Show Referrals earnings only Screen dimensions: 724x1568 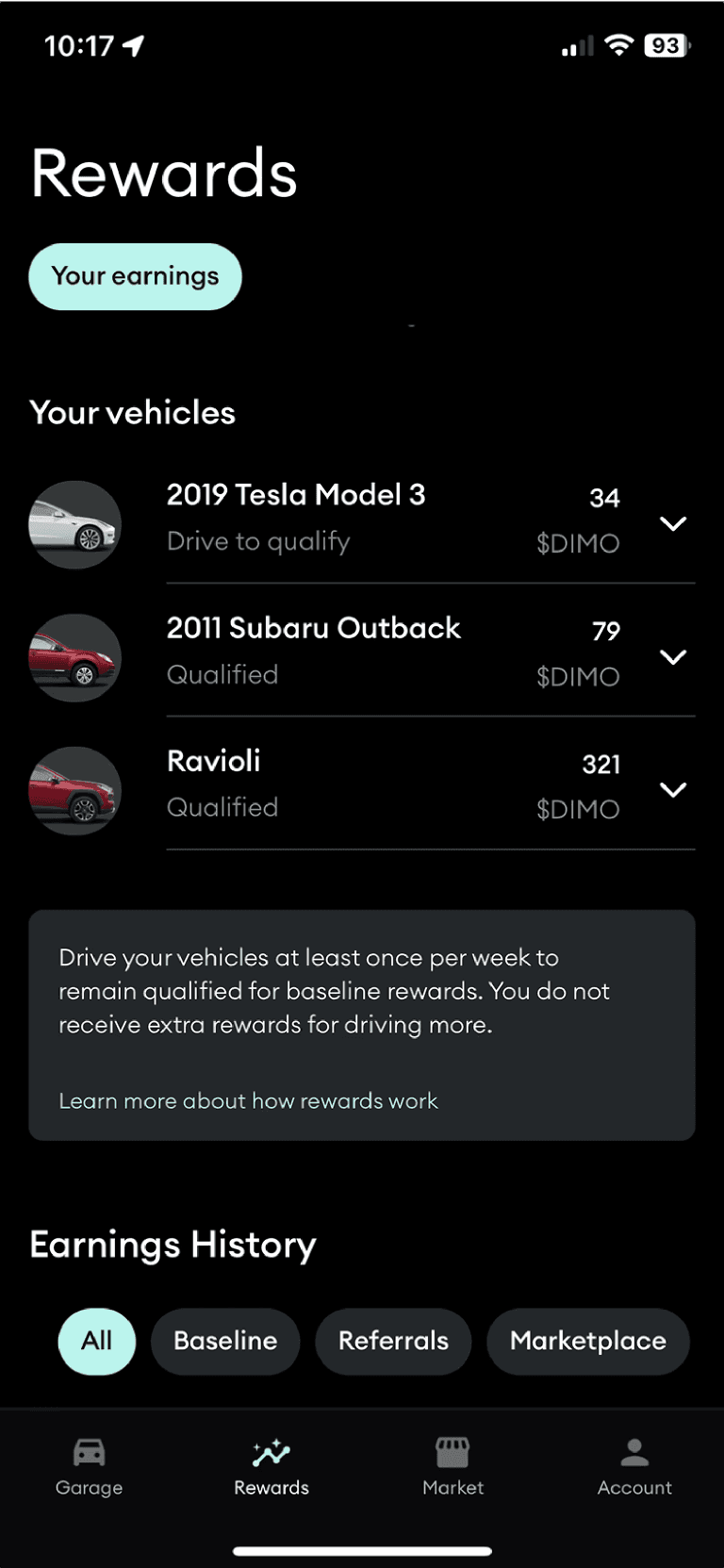pyautogui.click(x=393, y=1340)
